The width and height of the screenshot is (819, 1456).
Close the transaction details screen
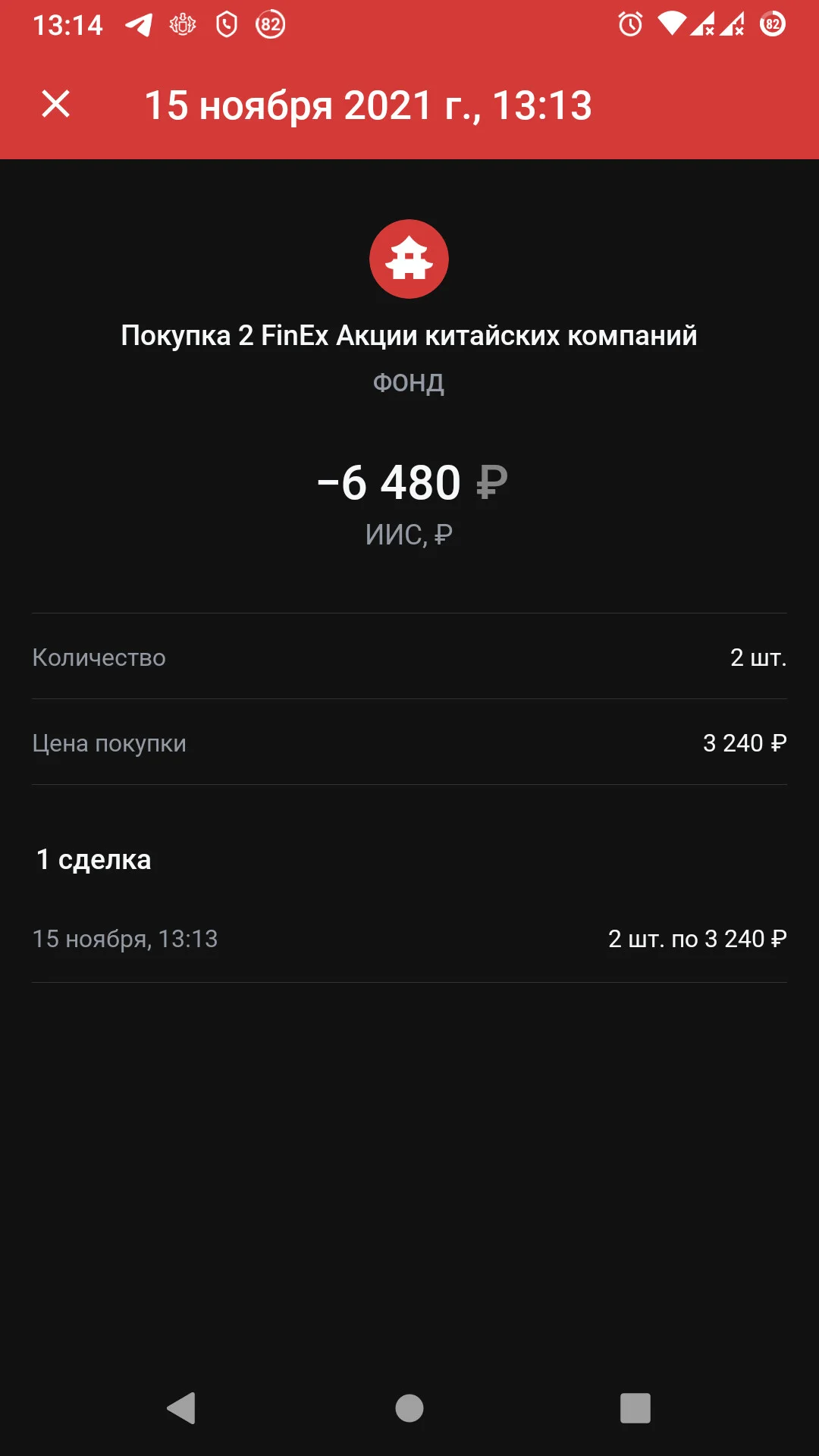[x=55, y=104]
